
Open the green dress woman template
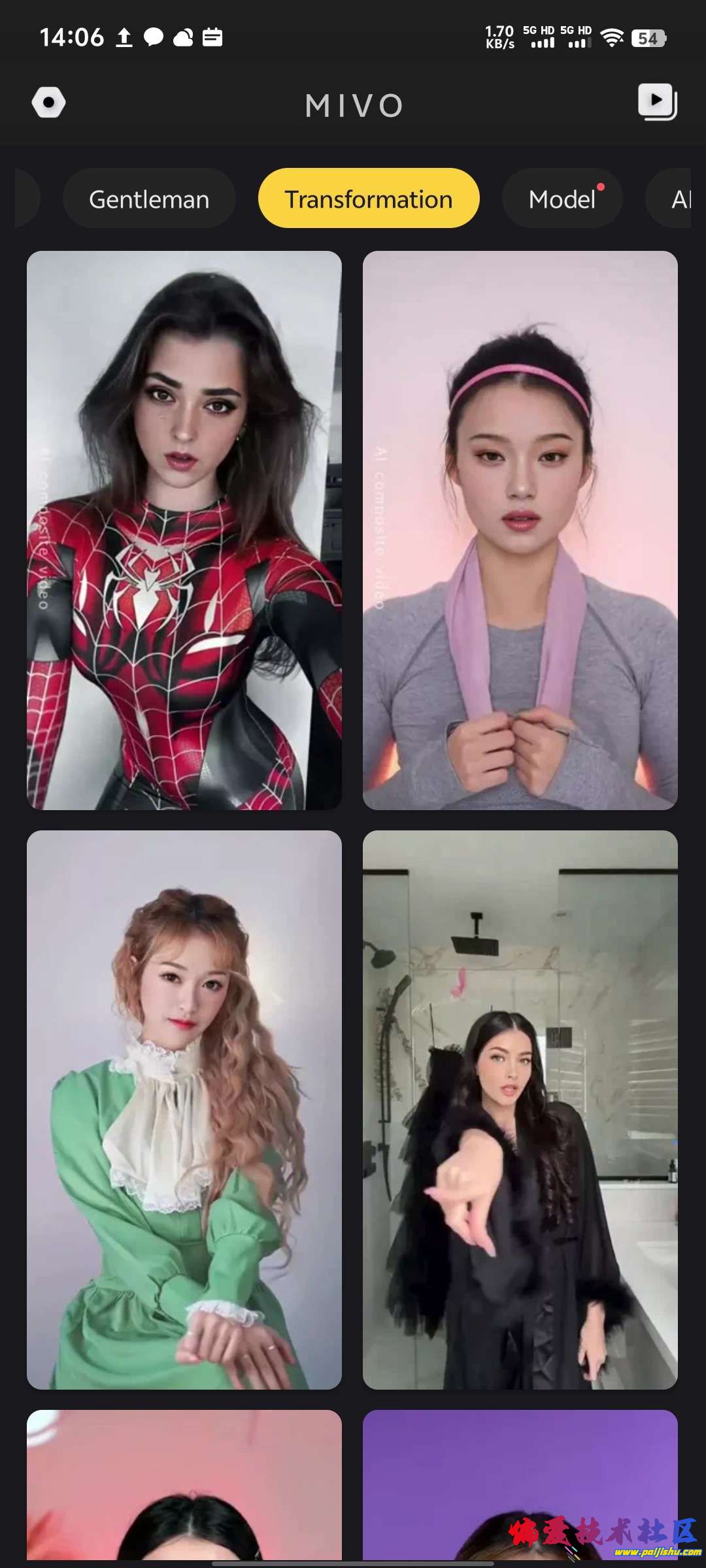click(184, 1109)
